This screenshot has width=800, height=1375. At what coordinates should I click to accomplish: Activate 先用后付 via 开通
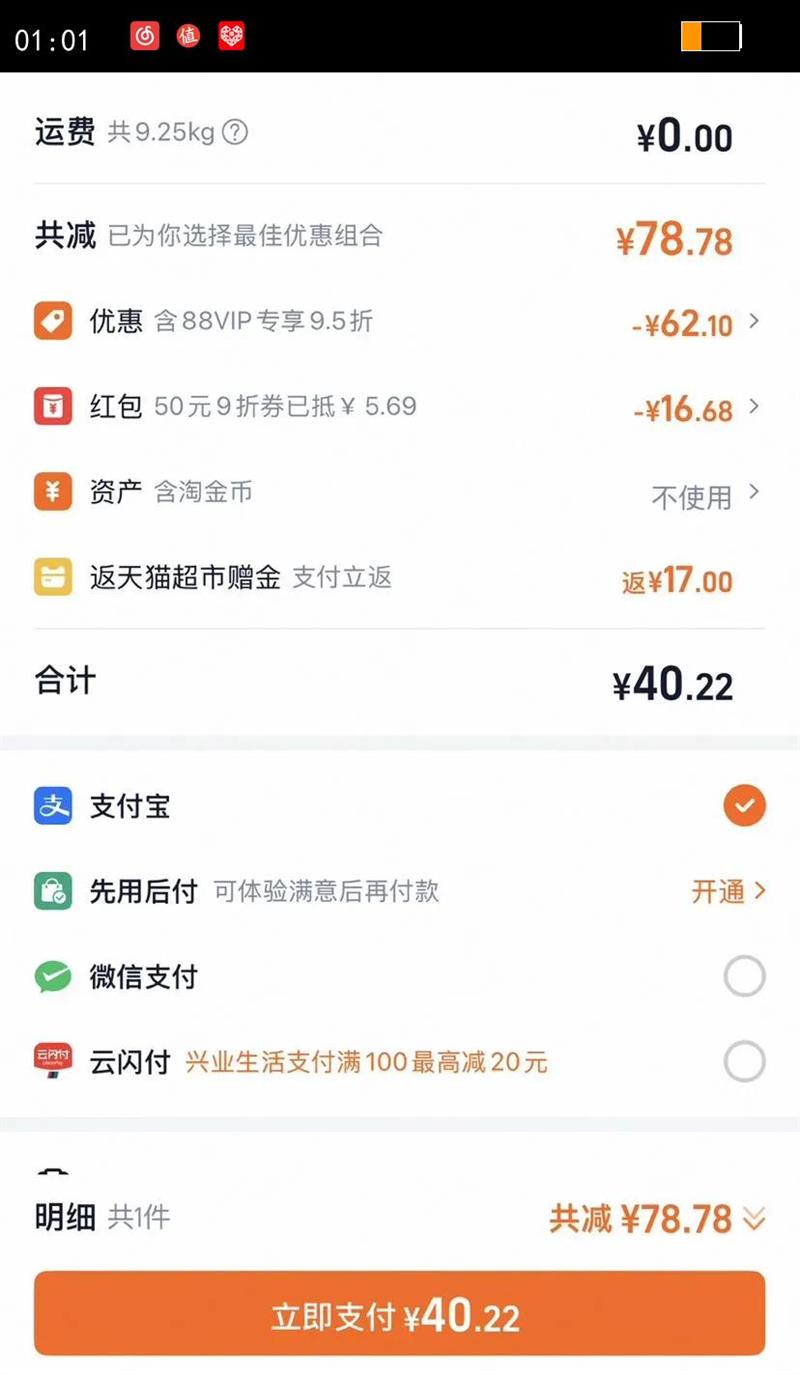coord(728,891)
